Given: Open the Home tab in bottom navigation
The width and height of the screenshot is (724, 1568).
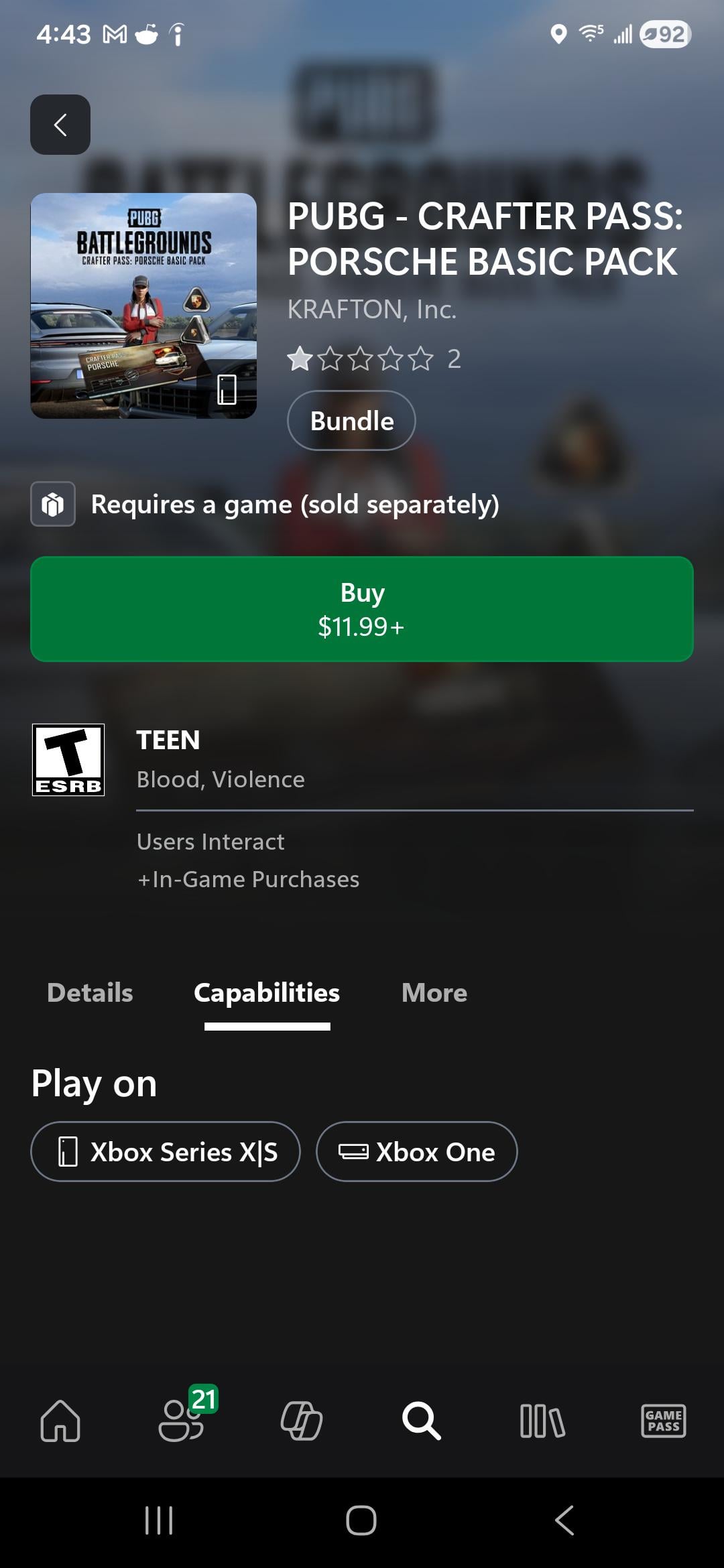Looking at the screenshot, I should click(x=60, y=1420).
